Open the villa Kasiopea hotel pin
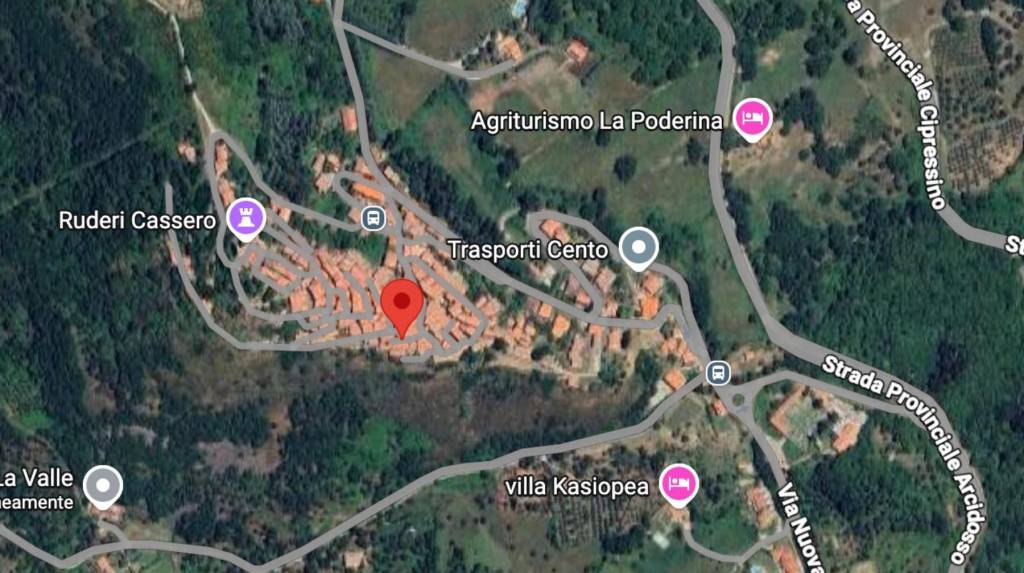 click(680, 484)
